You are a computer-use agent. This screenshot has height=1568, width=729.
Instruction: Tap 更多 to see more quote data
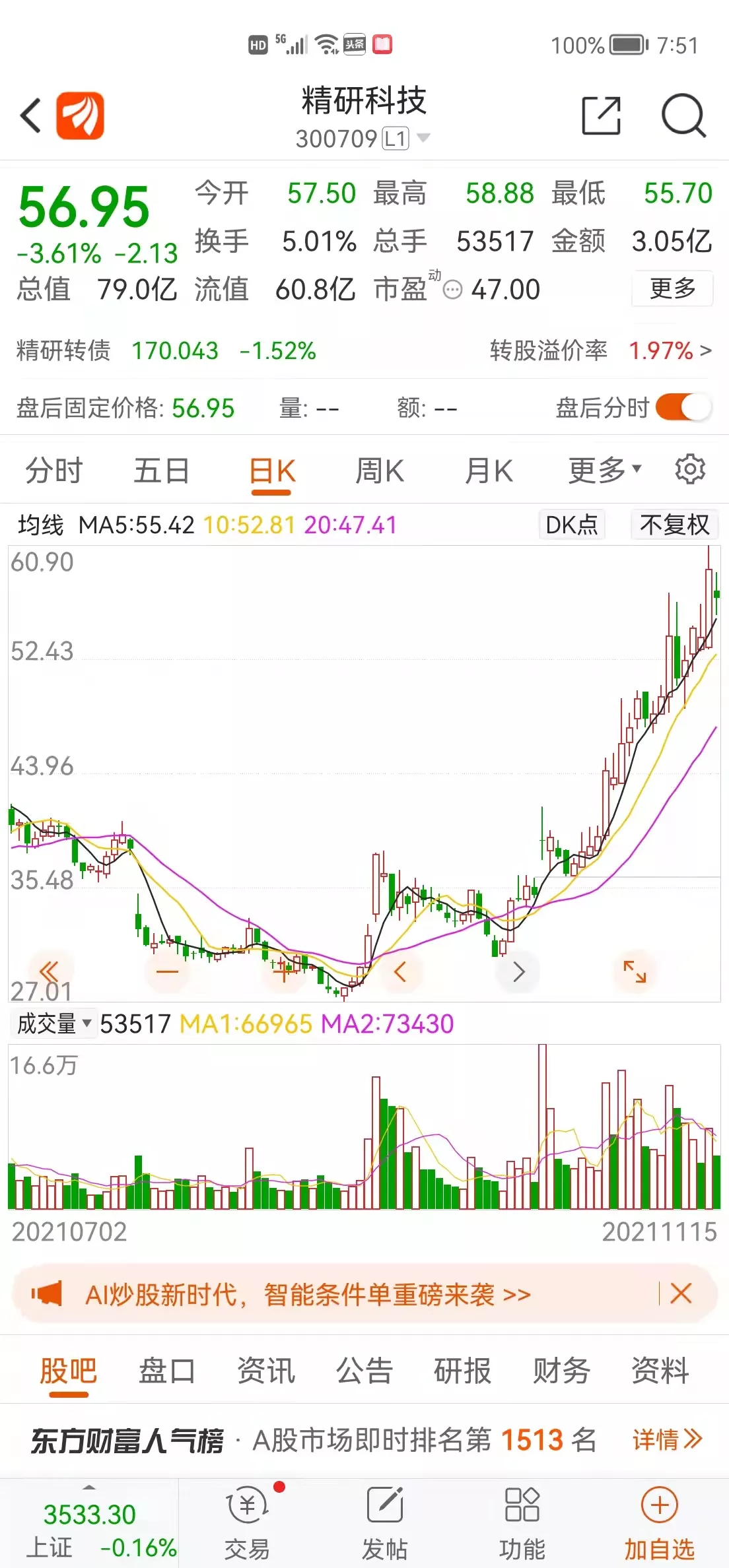[x=672, y=288]
